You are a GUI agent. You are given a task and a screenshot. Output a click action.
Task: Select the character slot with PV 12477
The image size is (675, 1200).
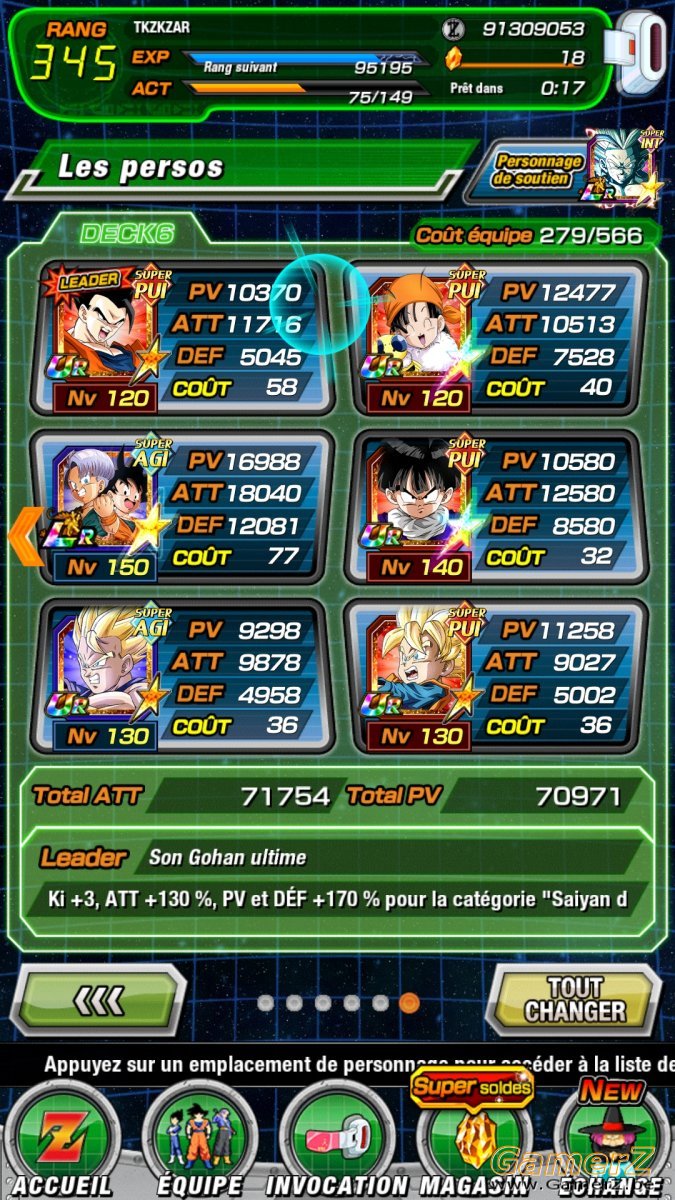[496, 338]
